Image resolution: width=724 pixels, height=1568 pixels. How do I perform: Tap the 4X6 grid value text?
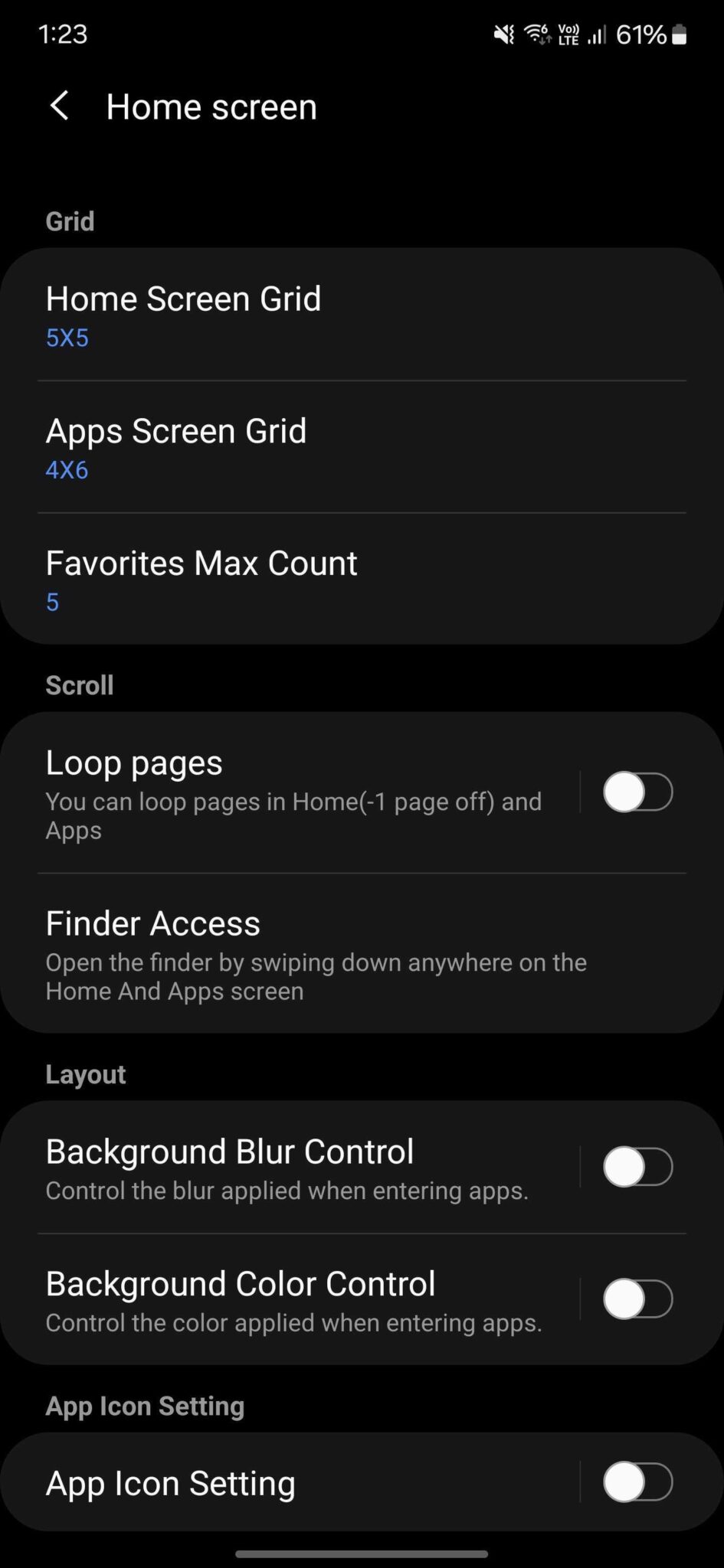pyautogui.click(x=67, y=470)
